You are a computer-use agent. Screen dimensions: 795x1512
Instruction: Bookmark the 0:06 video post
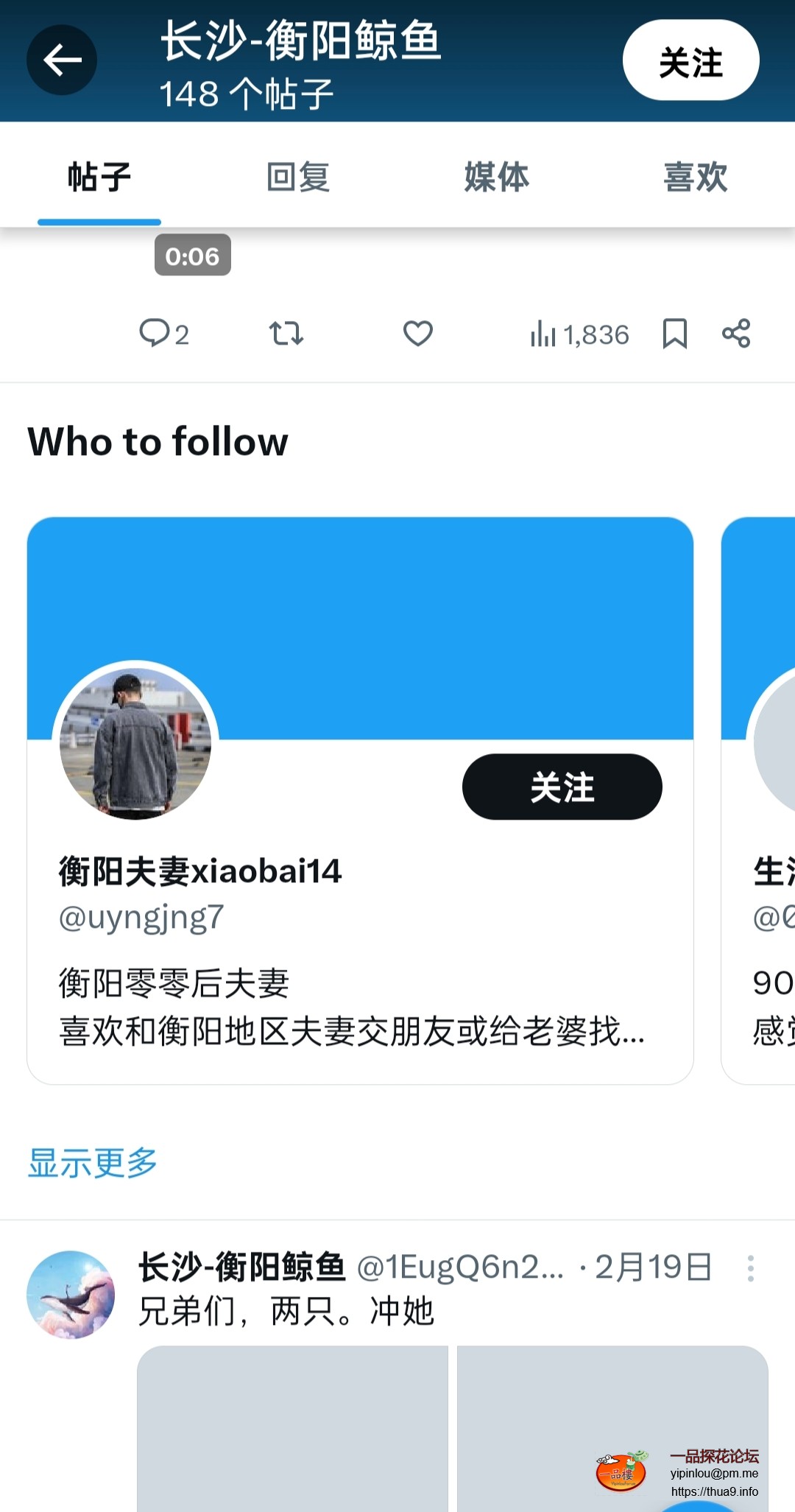tap(674, 334)
